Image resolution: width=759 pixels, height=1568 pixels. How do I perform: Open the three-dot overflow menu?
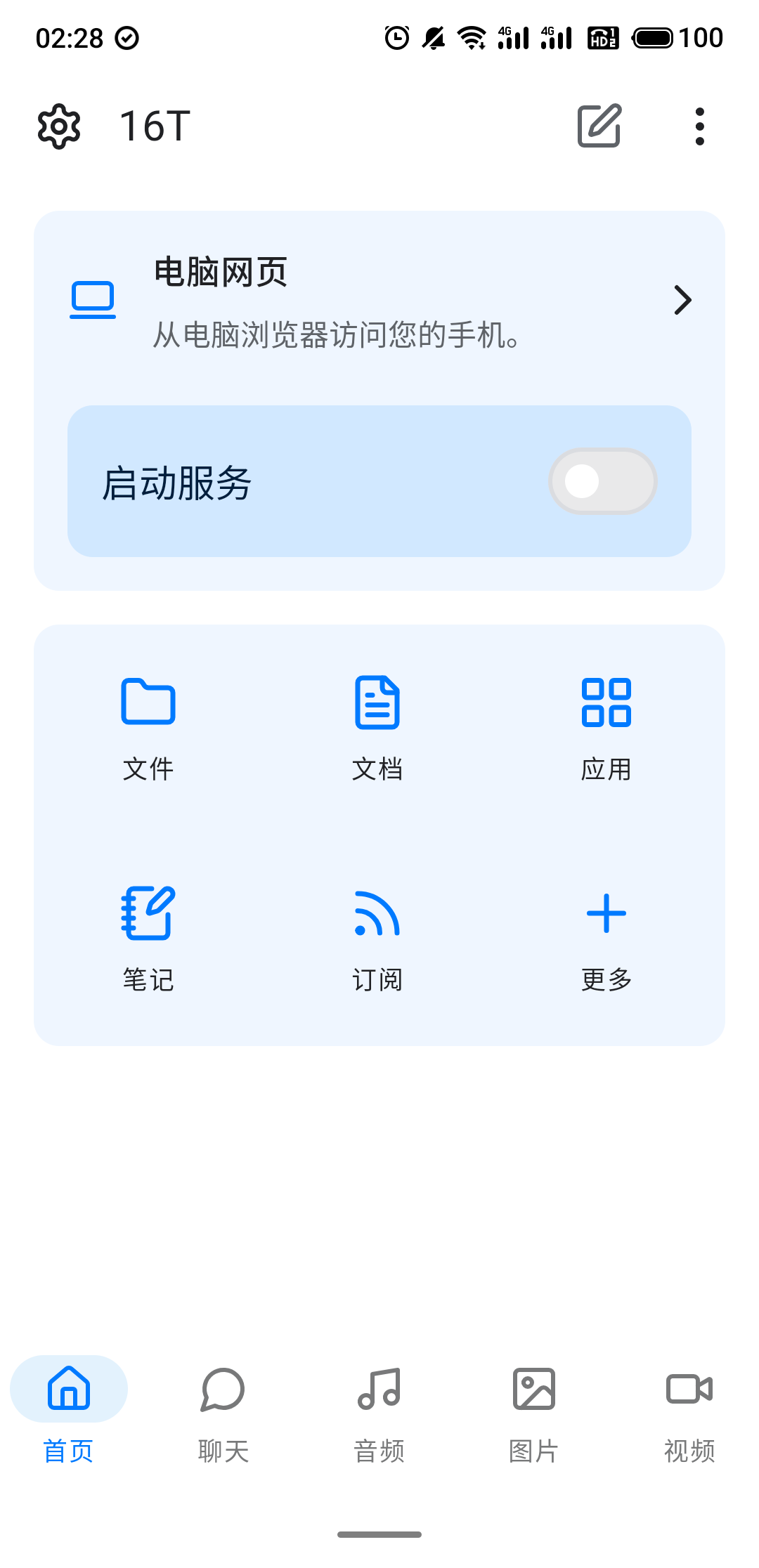(x=699, y=126)
